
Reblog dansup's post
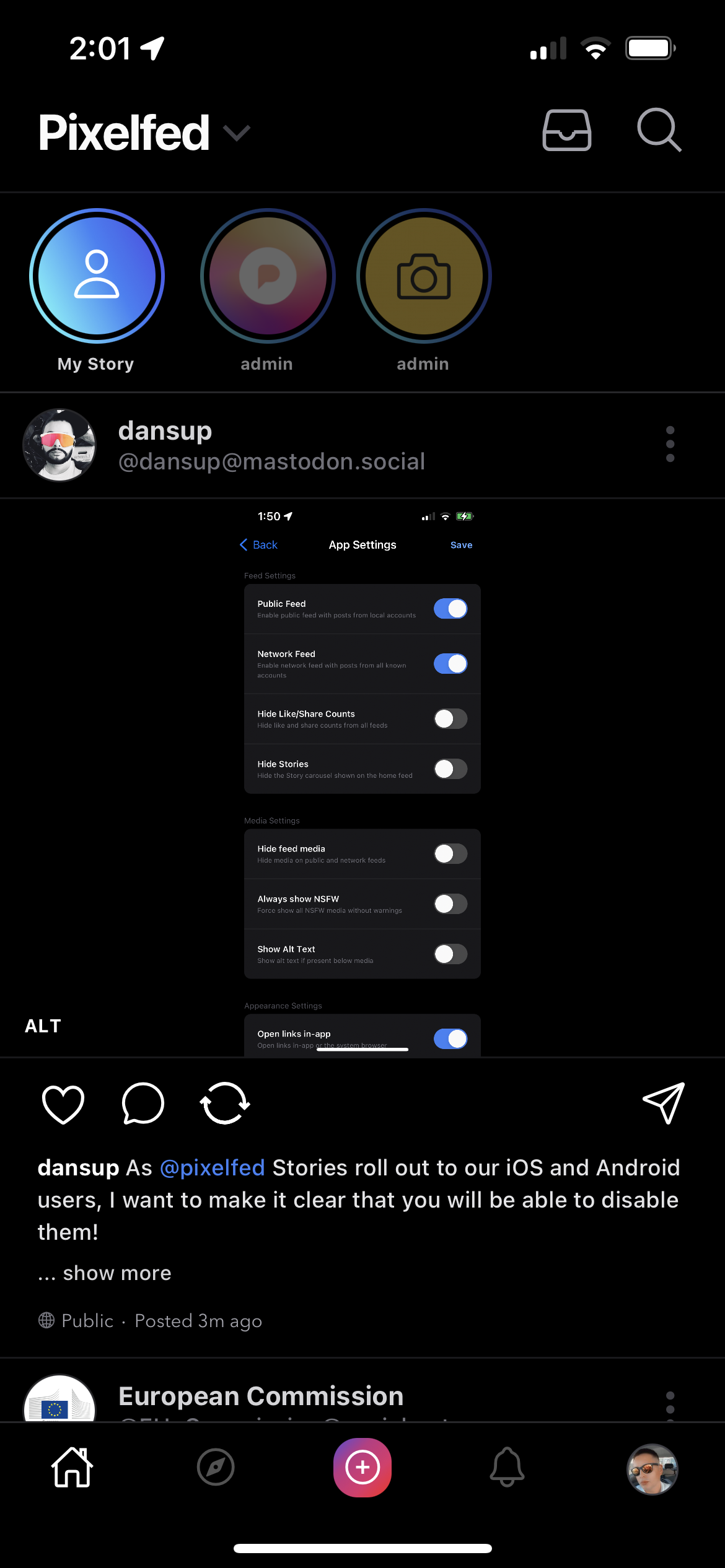coord(224,1104)
